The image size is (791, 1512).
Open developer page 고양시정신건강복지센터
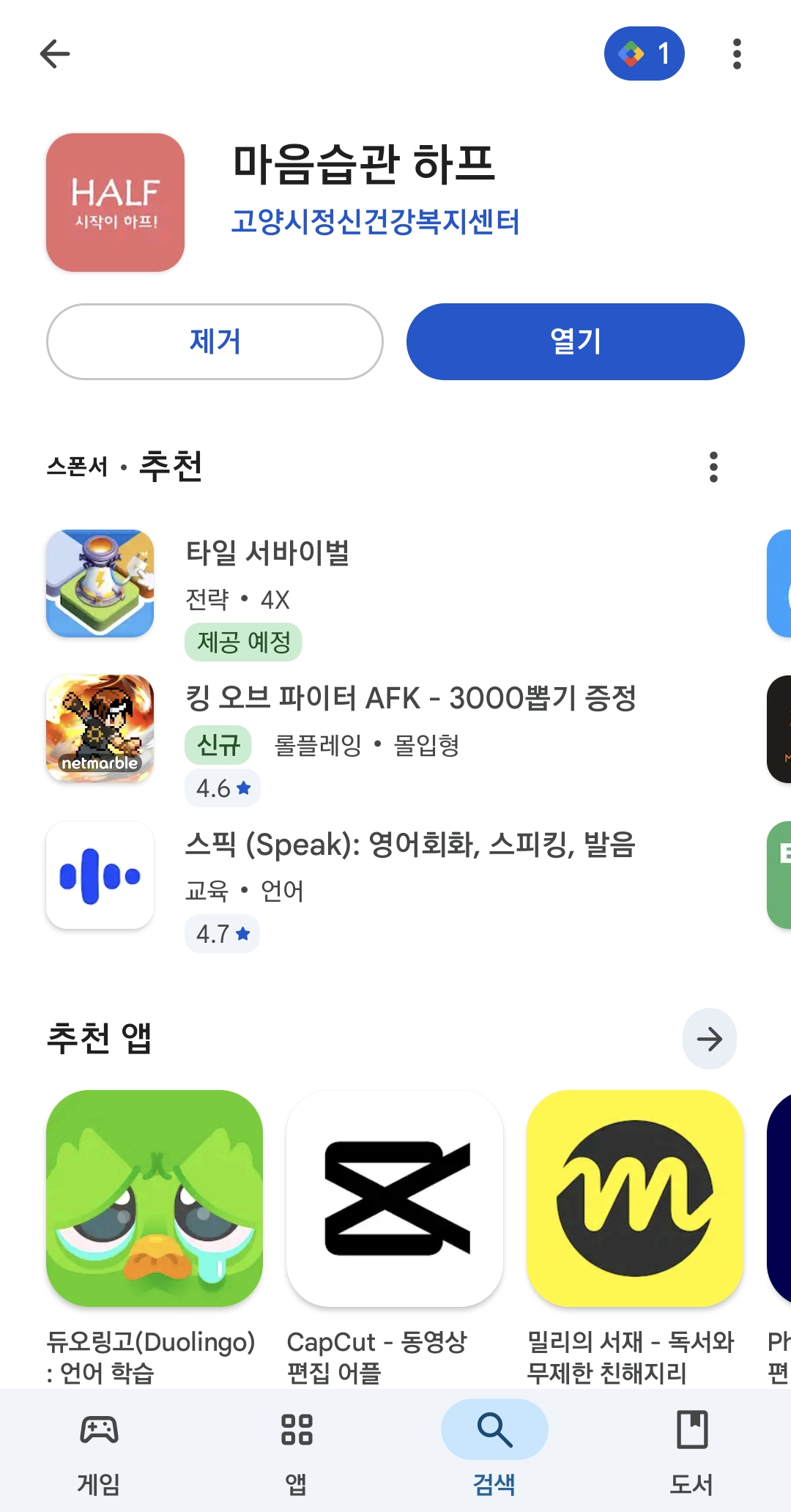pyautogui.click(x=375, y=221)
